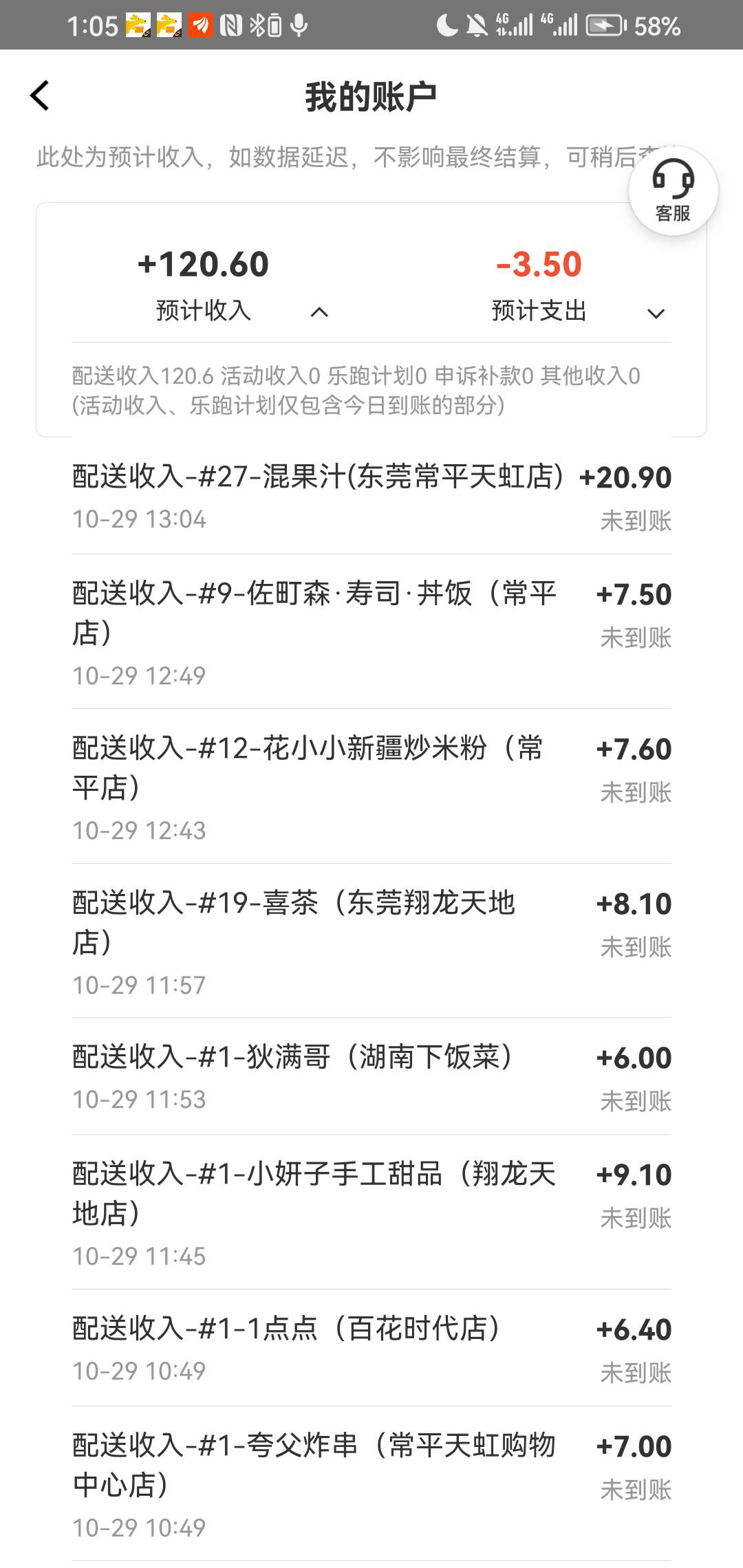Image resolution: width=743 pixels, height=1568 pixels.
Task: Select the 1点点 (百花时代店) income entry
Action: [371, 1347]
